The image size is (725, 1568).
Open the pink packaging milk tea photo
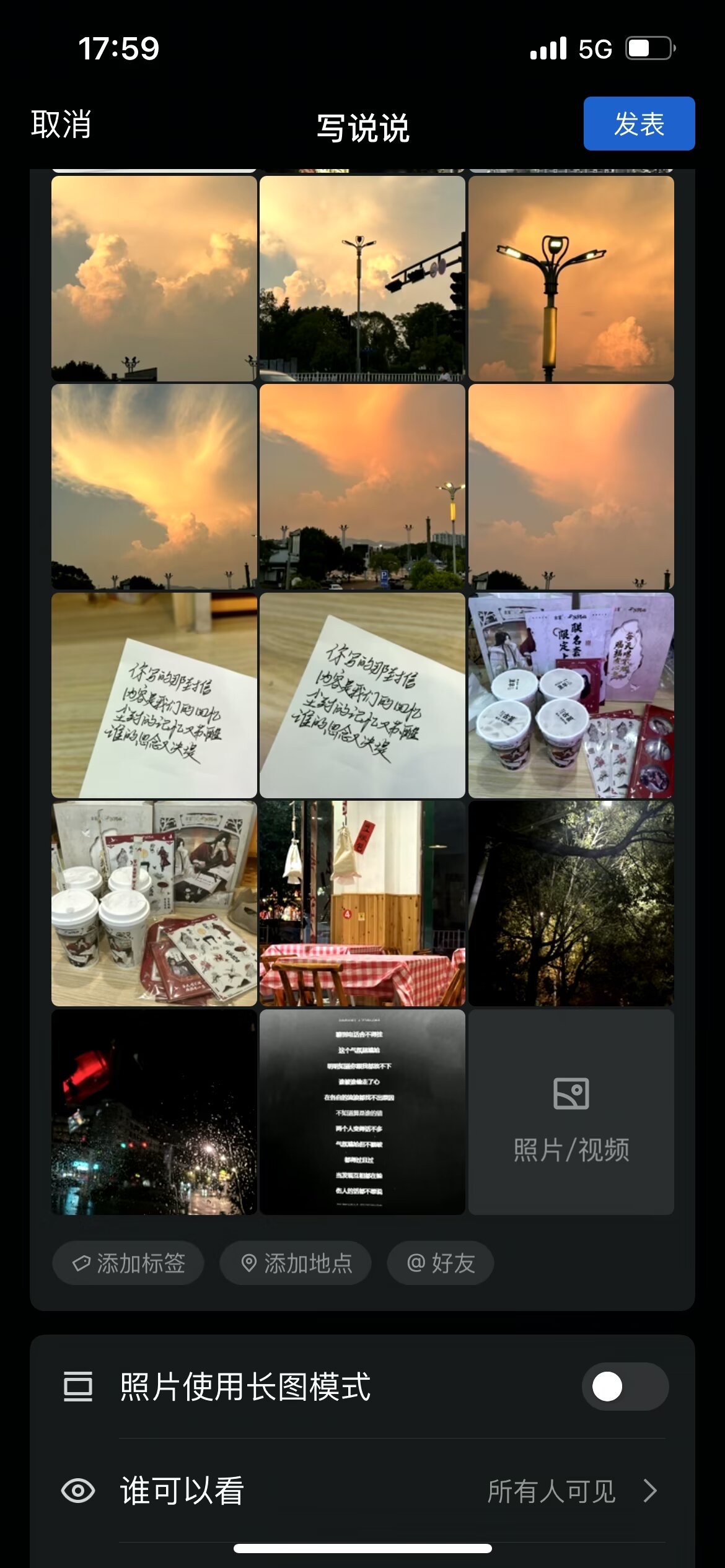571,695
